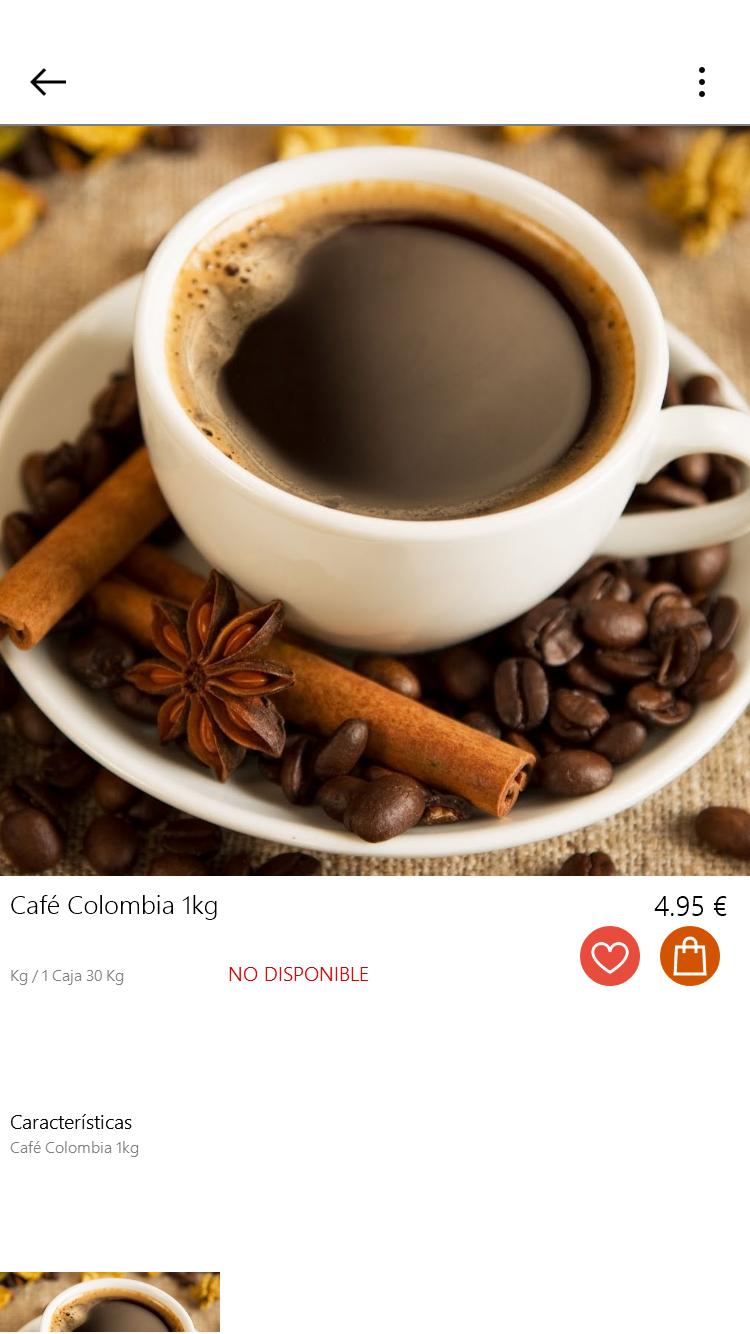The height and width of the screenshot is (1334, 750).
Task: Open the large coffee product photo
Action: [375, 501]
